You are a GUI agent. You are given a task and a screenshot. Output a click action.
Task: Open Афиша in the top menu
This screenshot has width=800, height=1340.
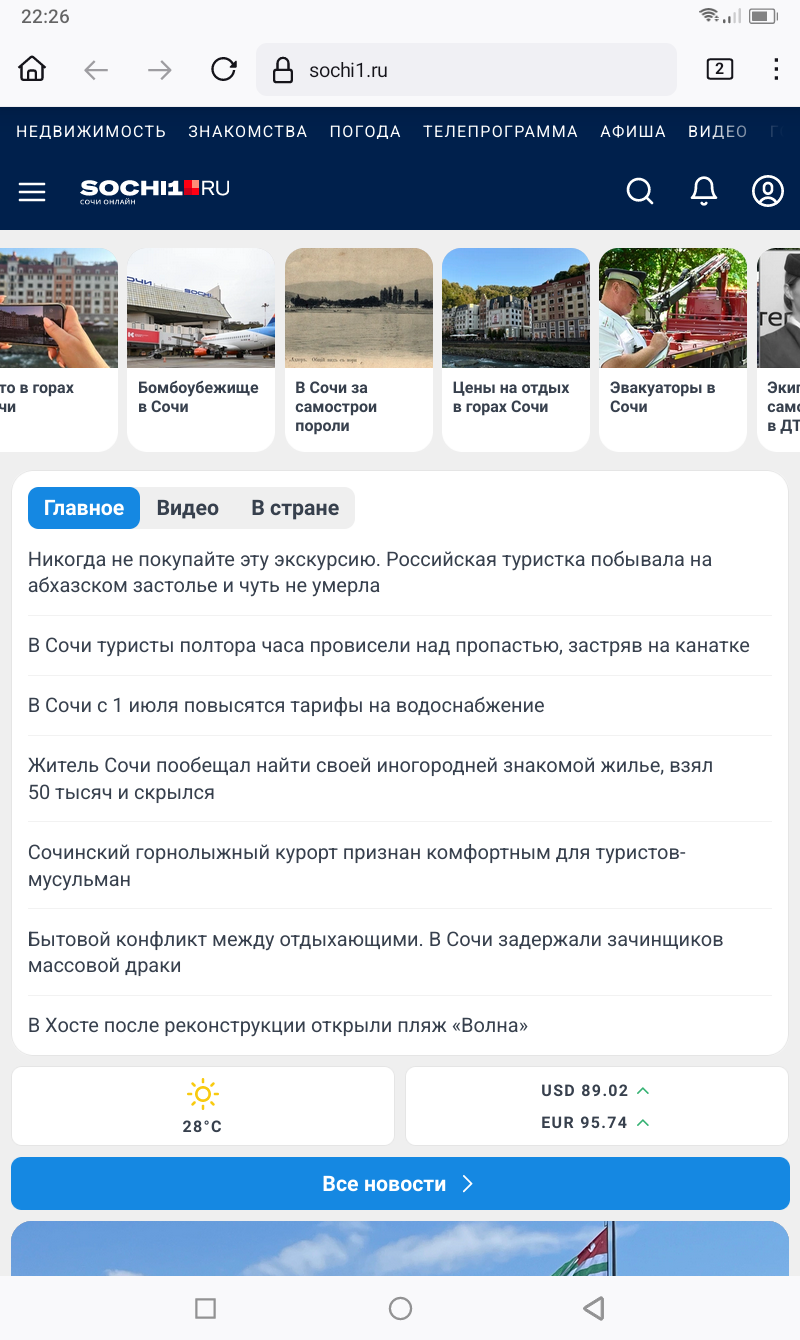point(633,132)
